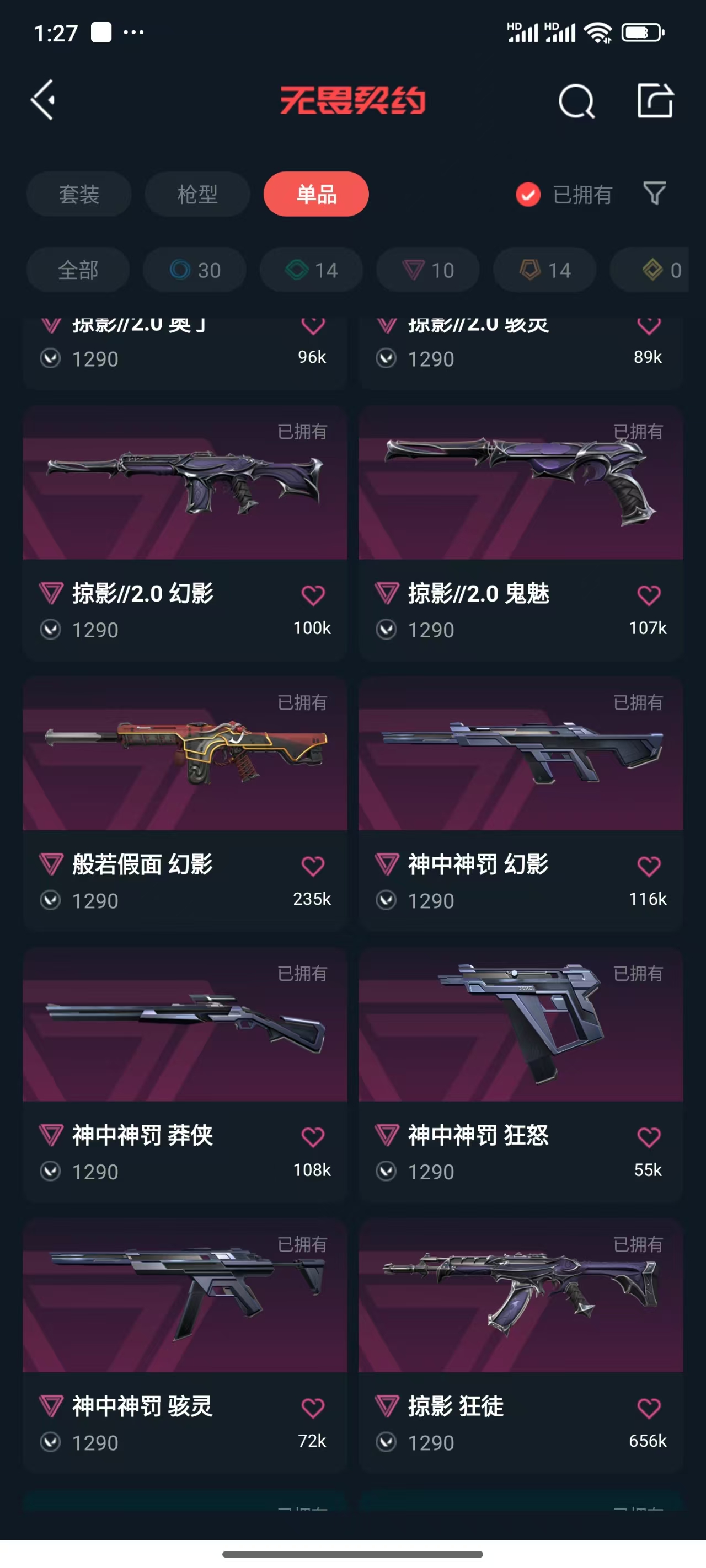Image resolution: width=706 pixels, height=1568 pixels.
Task: Share this page via the share icon
Action: point(655,100)
